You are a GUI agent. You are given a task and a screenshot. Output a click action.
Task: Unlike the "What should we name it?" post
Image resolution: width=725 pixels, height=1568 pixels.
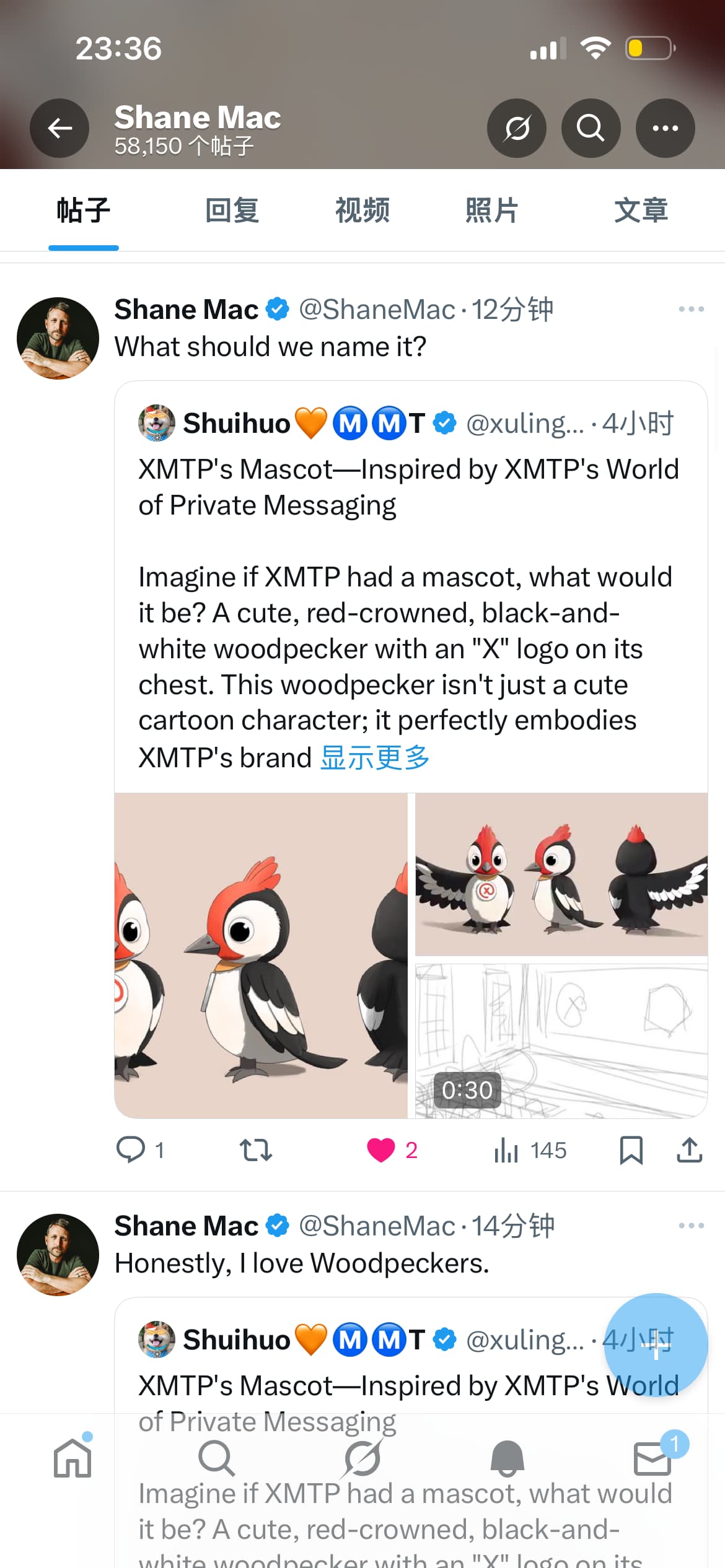click(x=381, y=1150)
